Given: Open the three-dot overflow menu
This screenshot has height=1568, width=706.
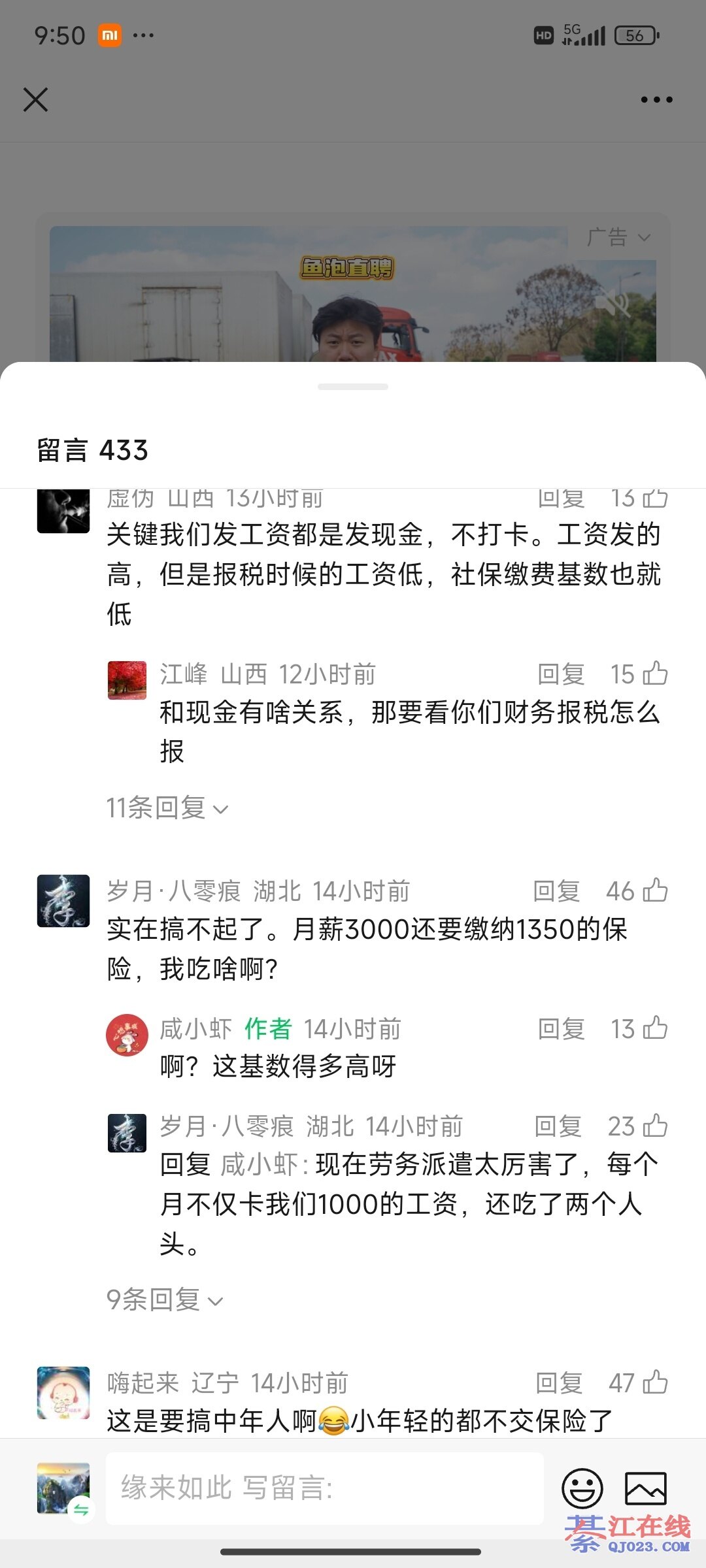Looking at the screenshot, I should pyautogui.click(x=656, y=100).
